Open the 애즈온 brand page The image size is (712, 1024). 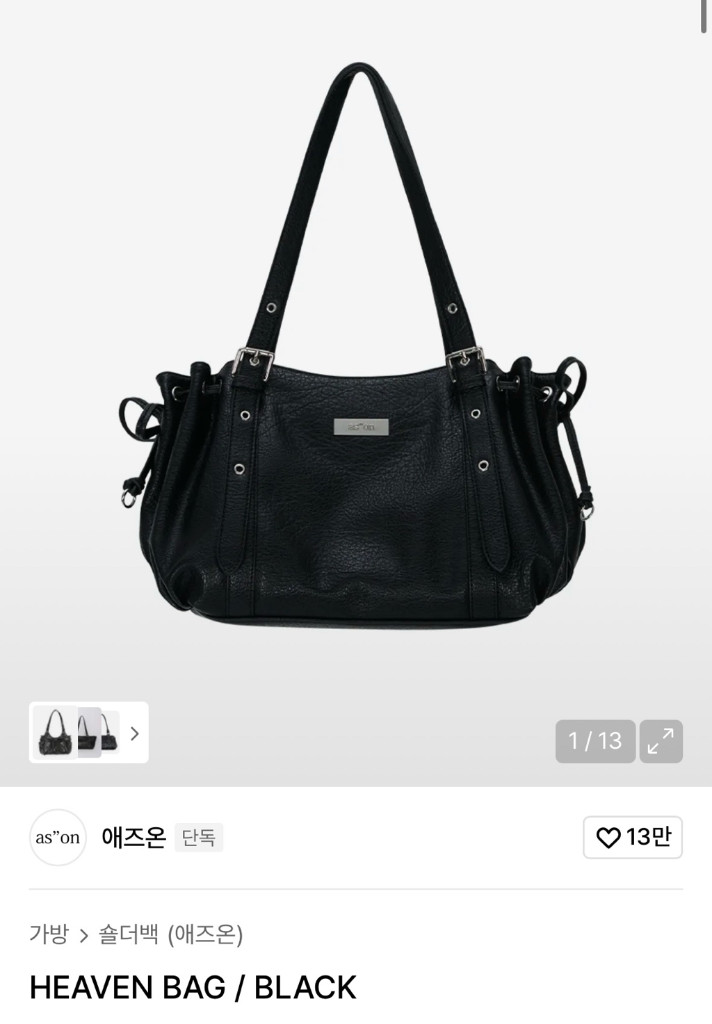click(133, 837)
